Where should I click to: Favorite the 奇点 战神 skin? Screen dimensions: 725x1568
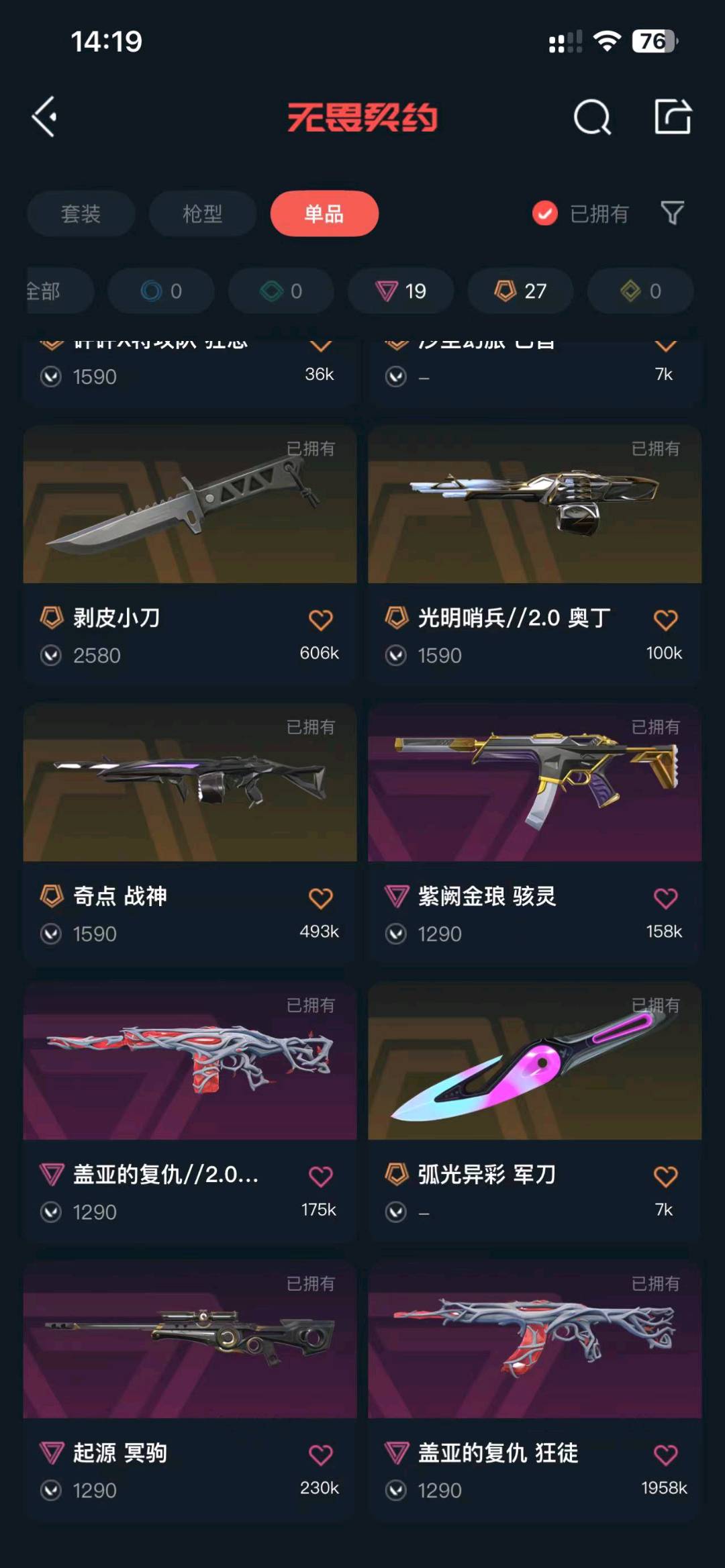[x=320, y=898]
